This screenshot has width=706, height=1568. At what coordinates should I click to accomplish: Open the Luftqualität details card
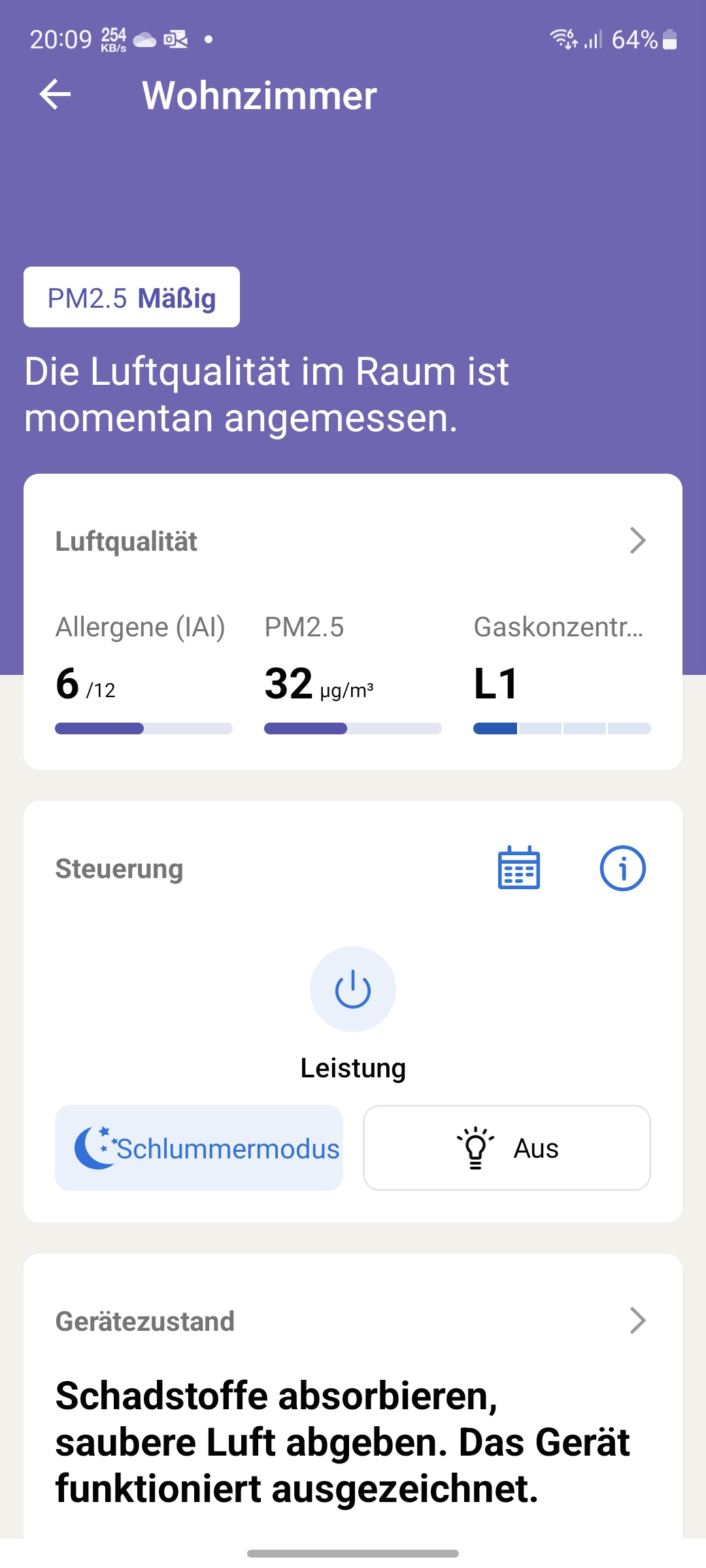tap(637, 541)
